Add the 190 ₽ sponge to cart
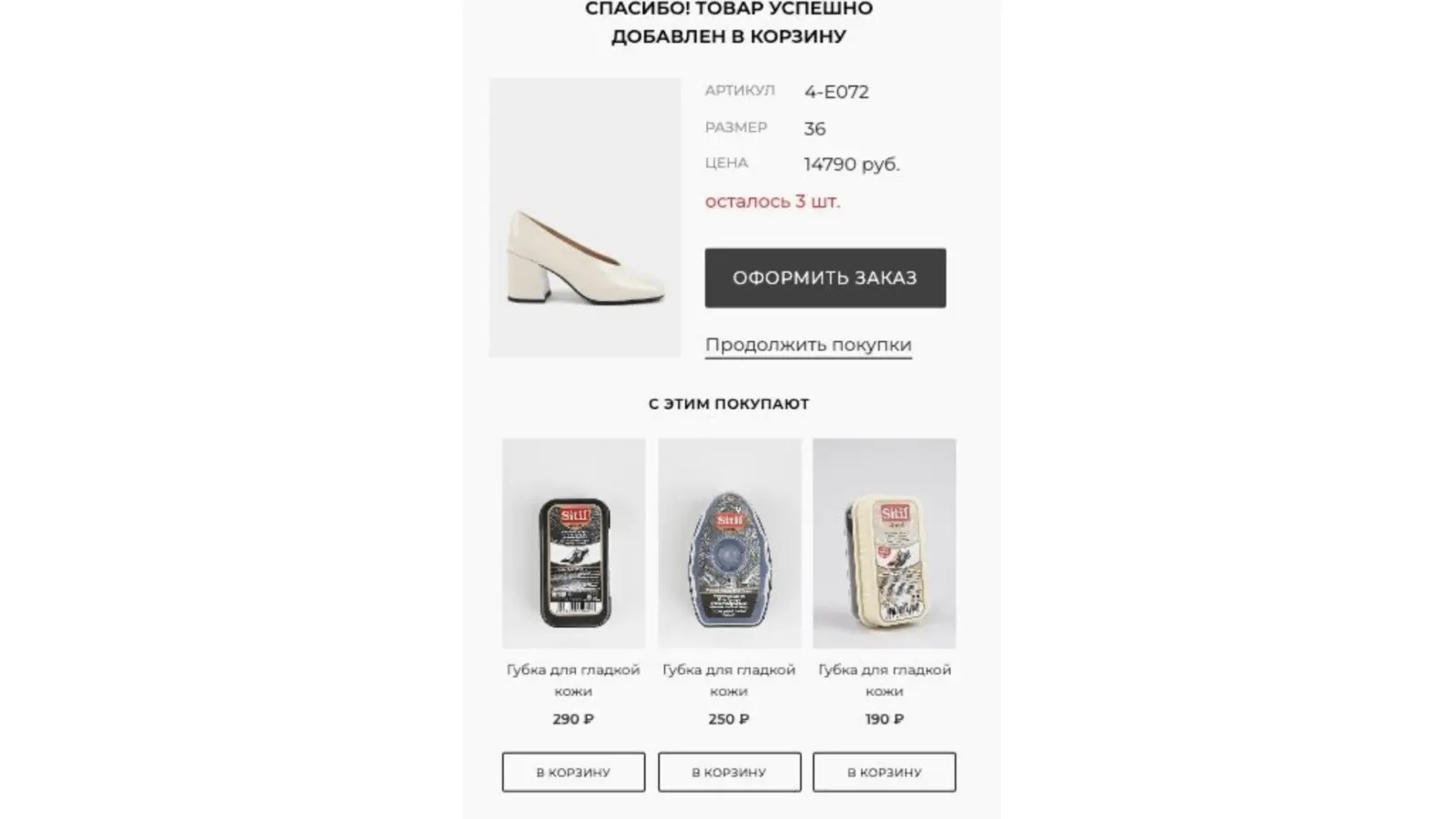Viewport: 1456px width, 819px height. [x=884, y=772]
